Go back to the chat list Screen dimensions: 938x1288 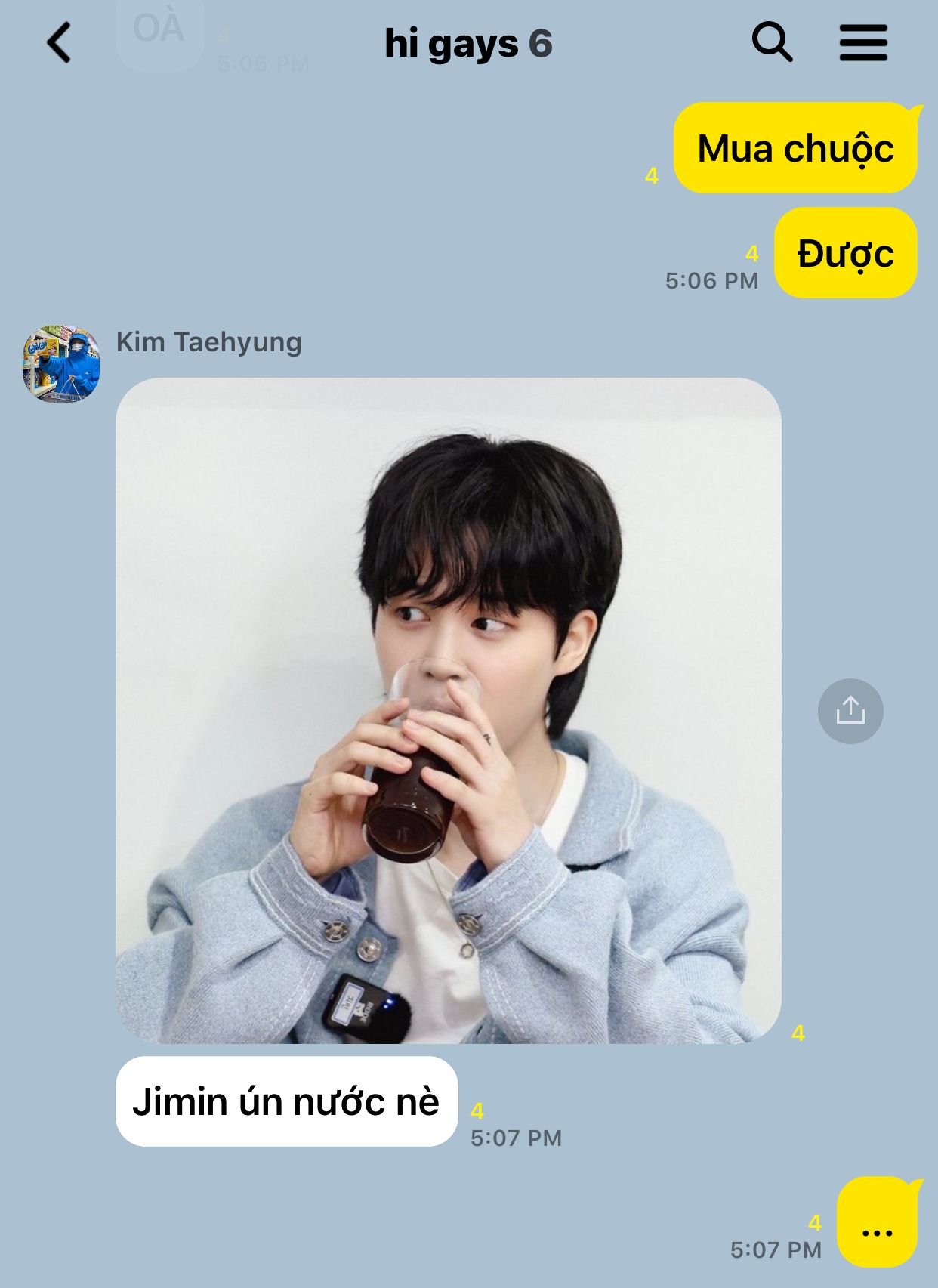(x=59, y=43)
